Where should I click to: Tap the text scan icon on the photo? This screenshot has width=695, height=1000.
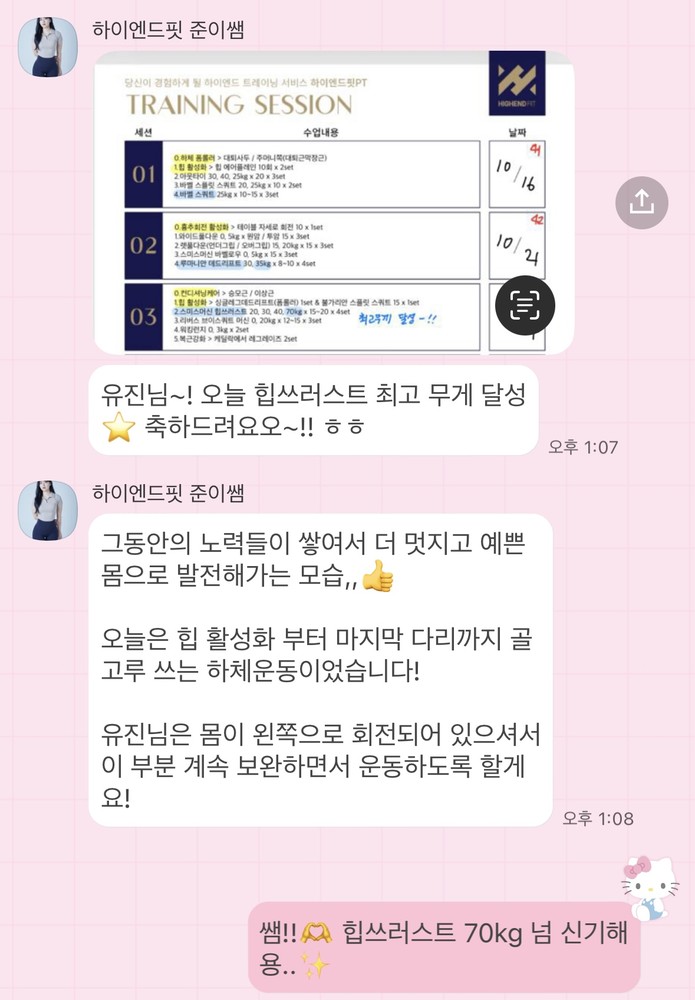tap(525, 303)
